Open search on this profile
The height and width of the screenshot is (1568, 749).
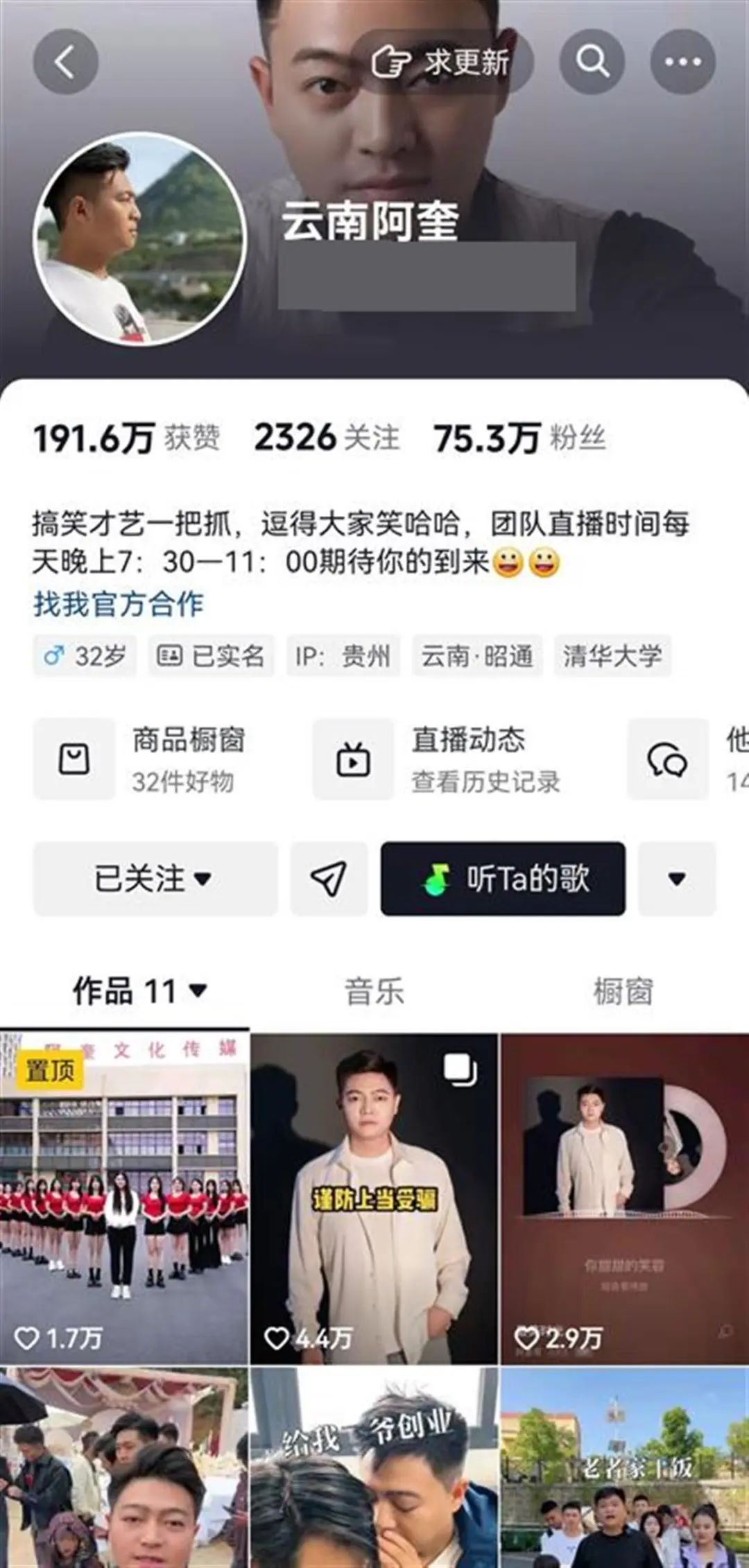coord(592,62)
